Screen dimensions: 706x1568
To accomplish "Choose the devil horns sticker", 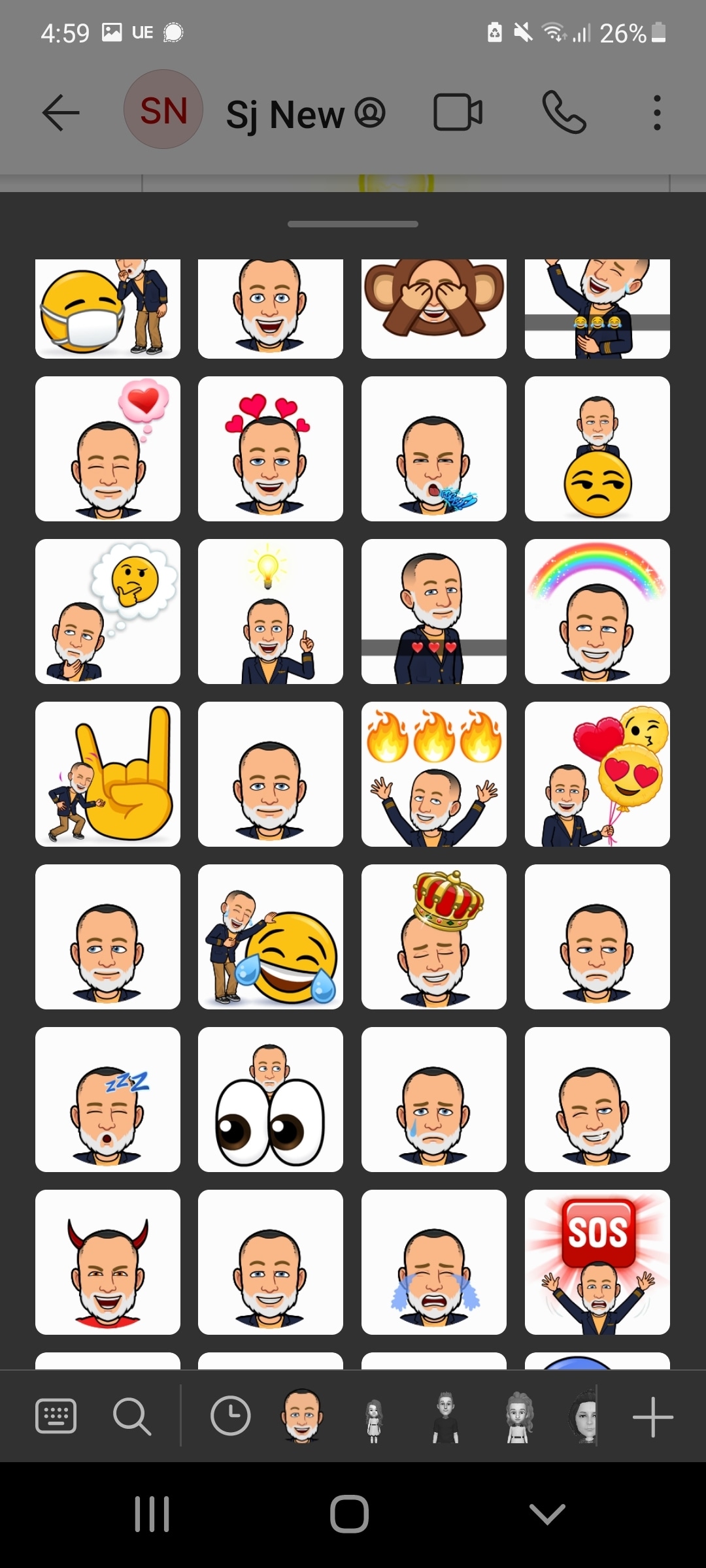I will click(108, 1262).
